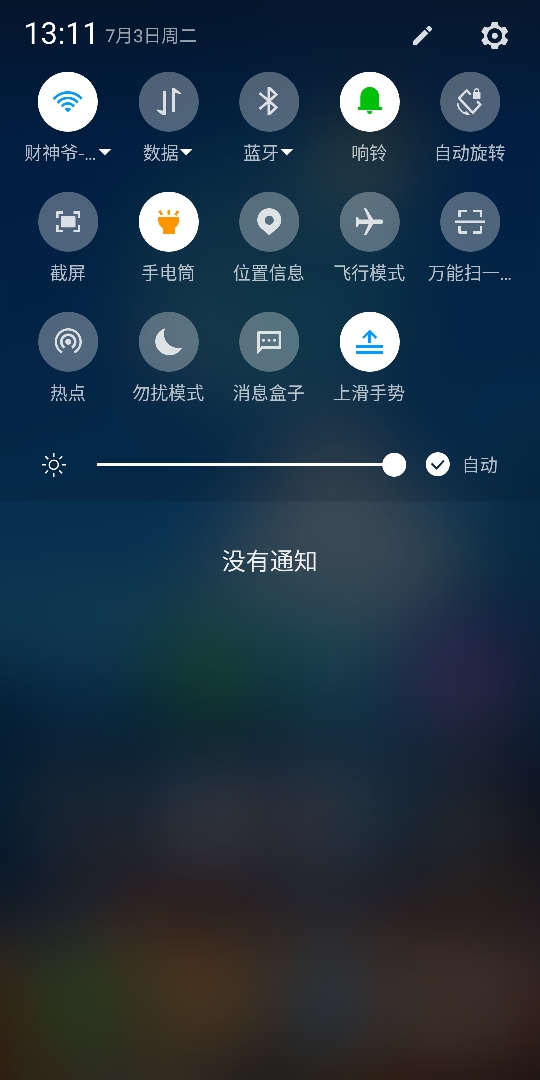Turn on the hotspot (热点)
The width and height of the screenshot is (540, 1080).
[x=68, y=342]
